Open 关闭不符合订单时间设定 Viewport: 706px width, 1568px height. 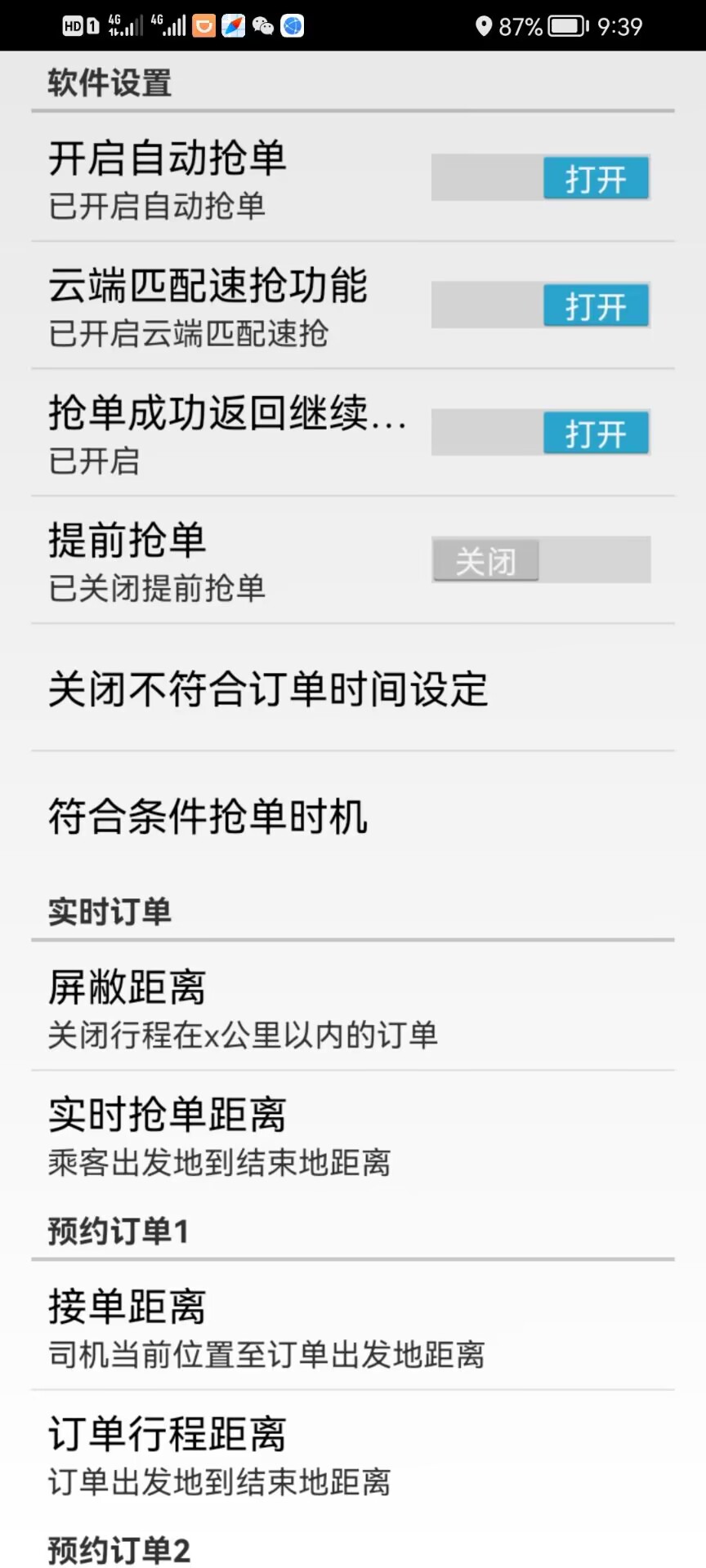click(x=353, y=688)
